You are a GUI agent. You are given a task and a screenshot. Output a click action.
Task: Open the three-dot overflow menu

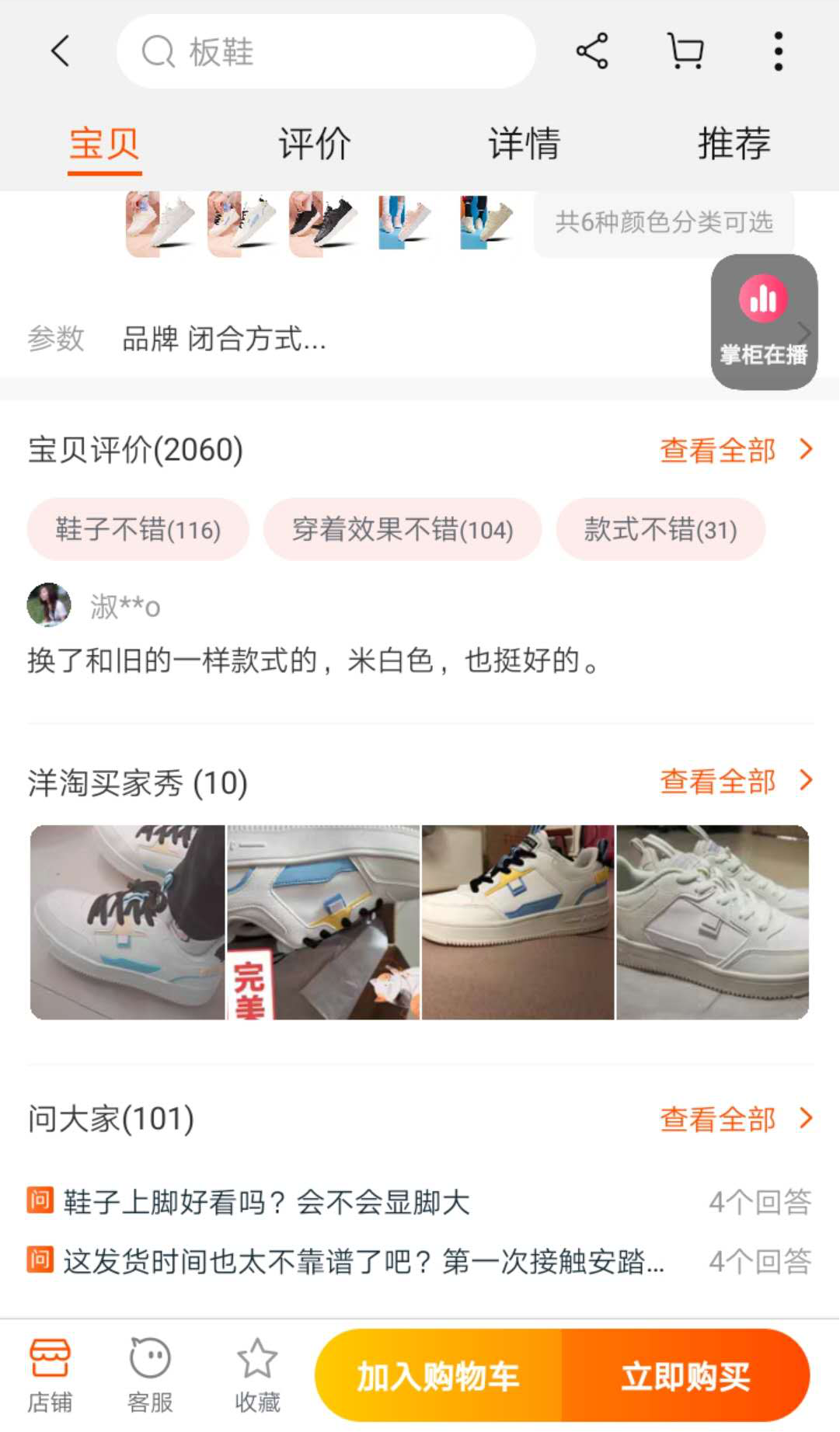[x=778, y=52]
